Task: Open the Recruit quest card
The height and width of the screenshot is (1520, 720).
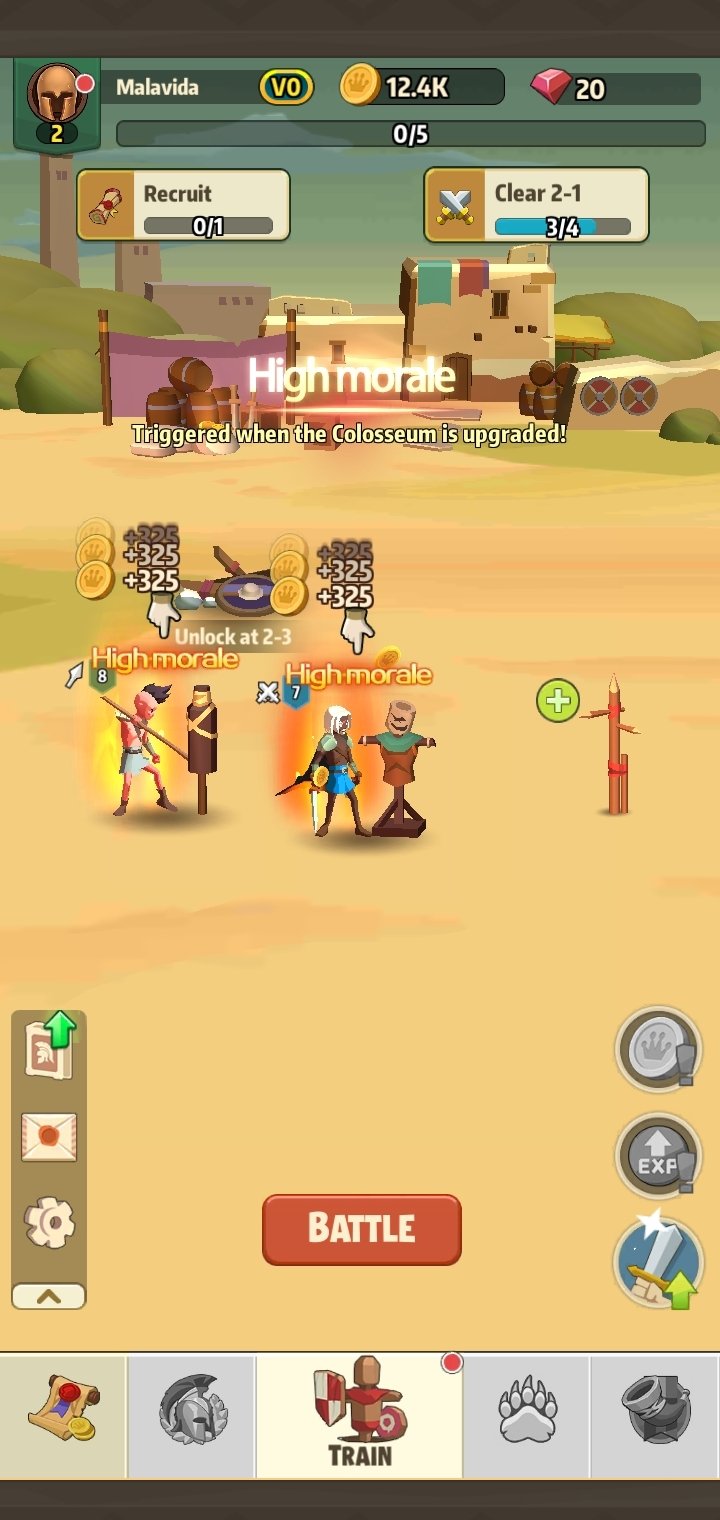Action: coord(183,205)
